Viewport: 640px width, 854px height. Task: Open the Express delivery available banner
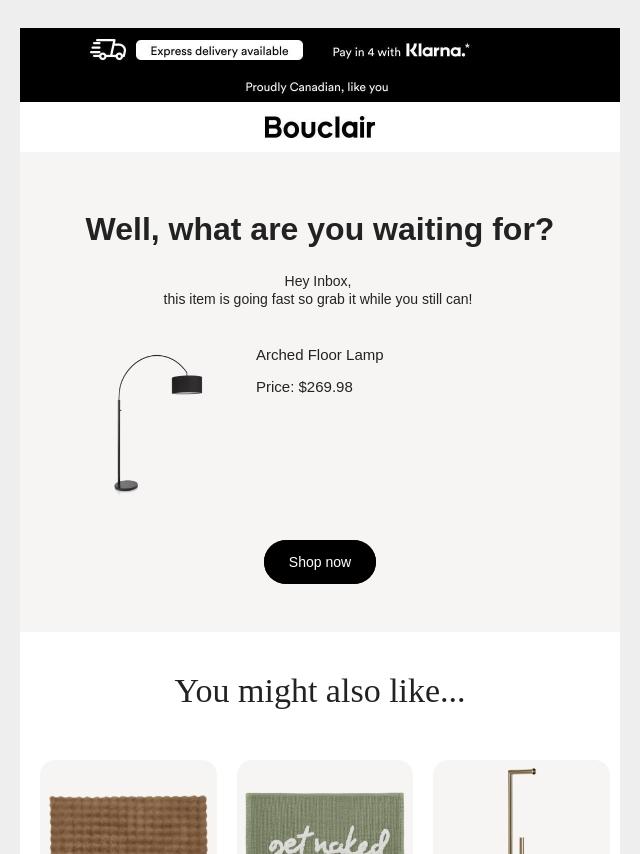[x=219, y=50]
